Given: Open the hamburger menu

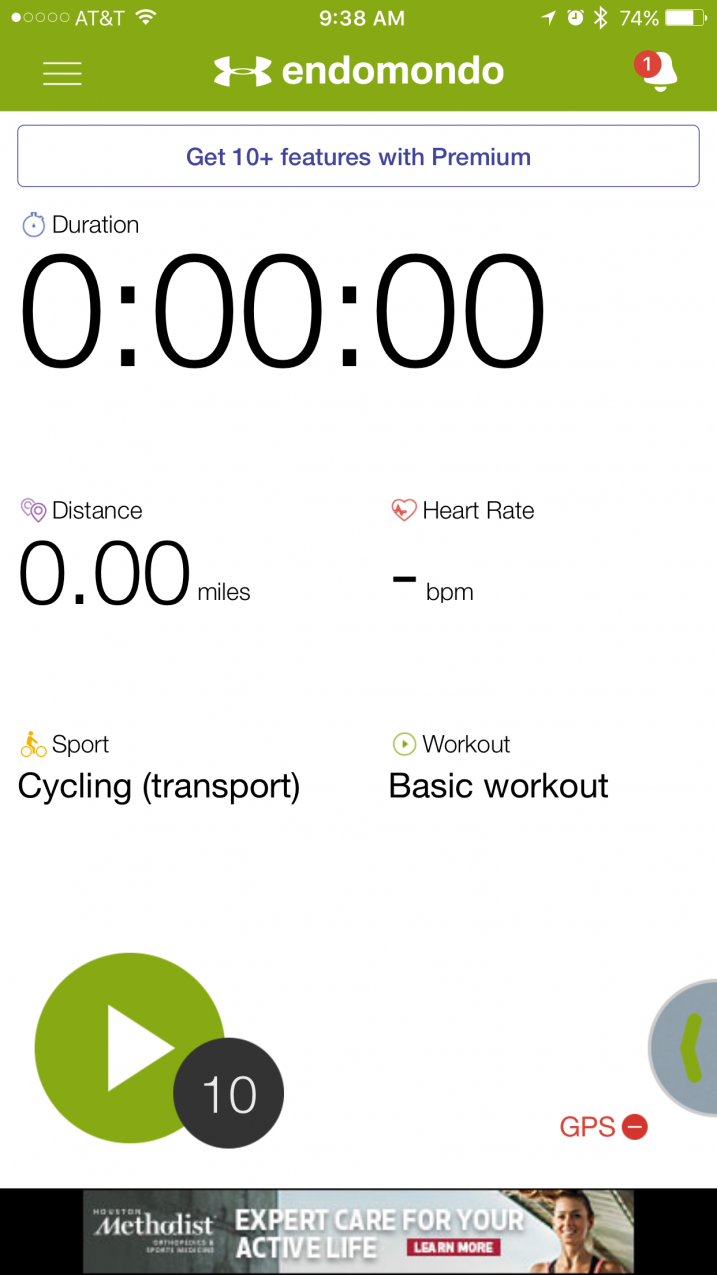Looking at the screenshot, I should pos(62,73).
